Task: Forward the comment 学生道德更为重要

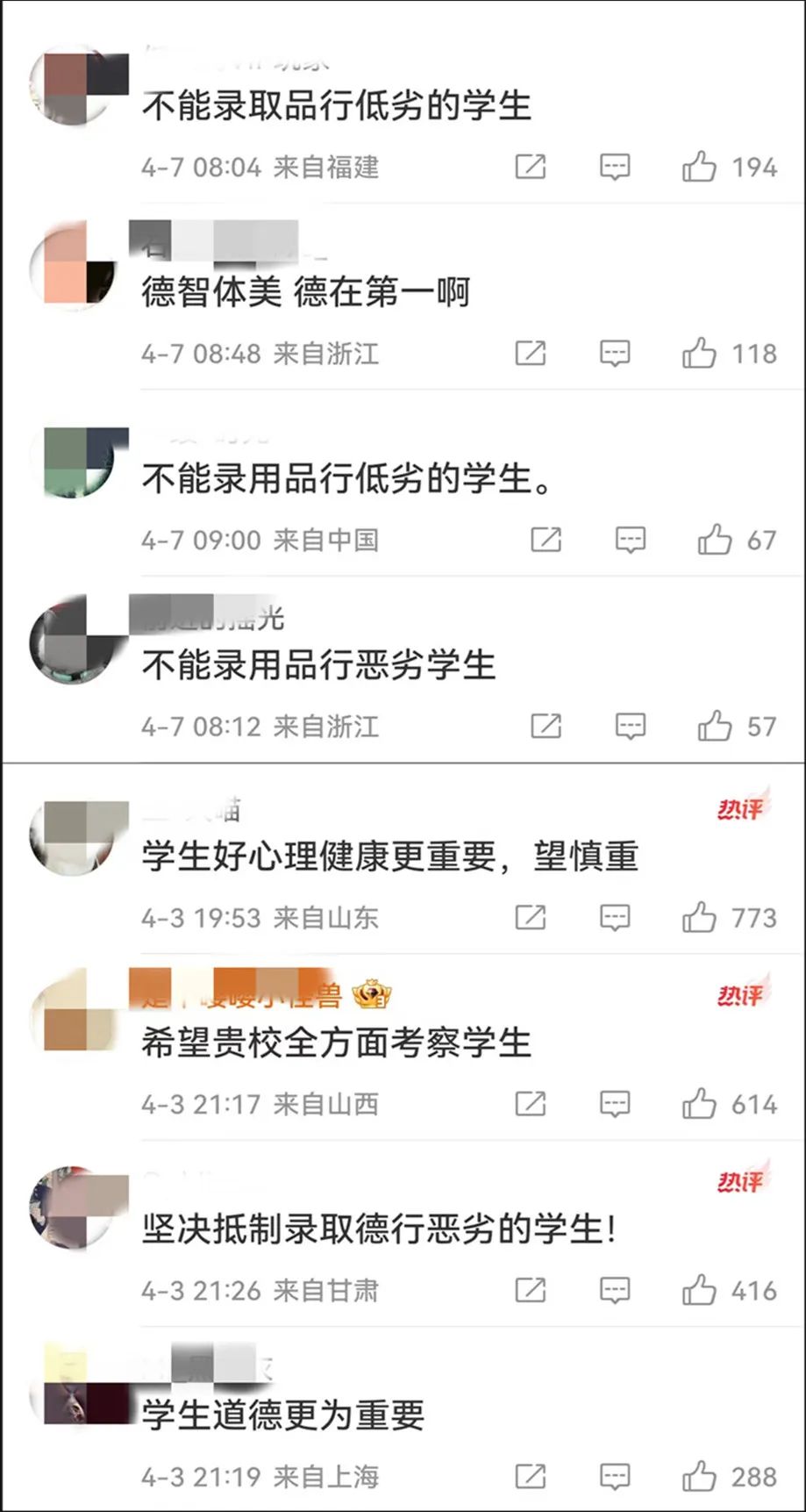Action: pos(530,1477)
